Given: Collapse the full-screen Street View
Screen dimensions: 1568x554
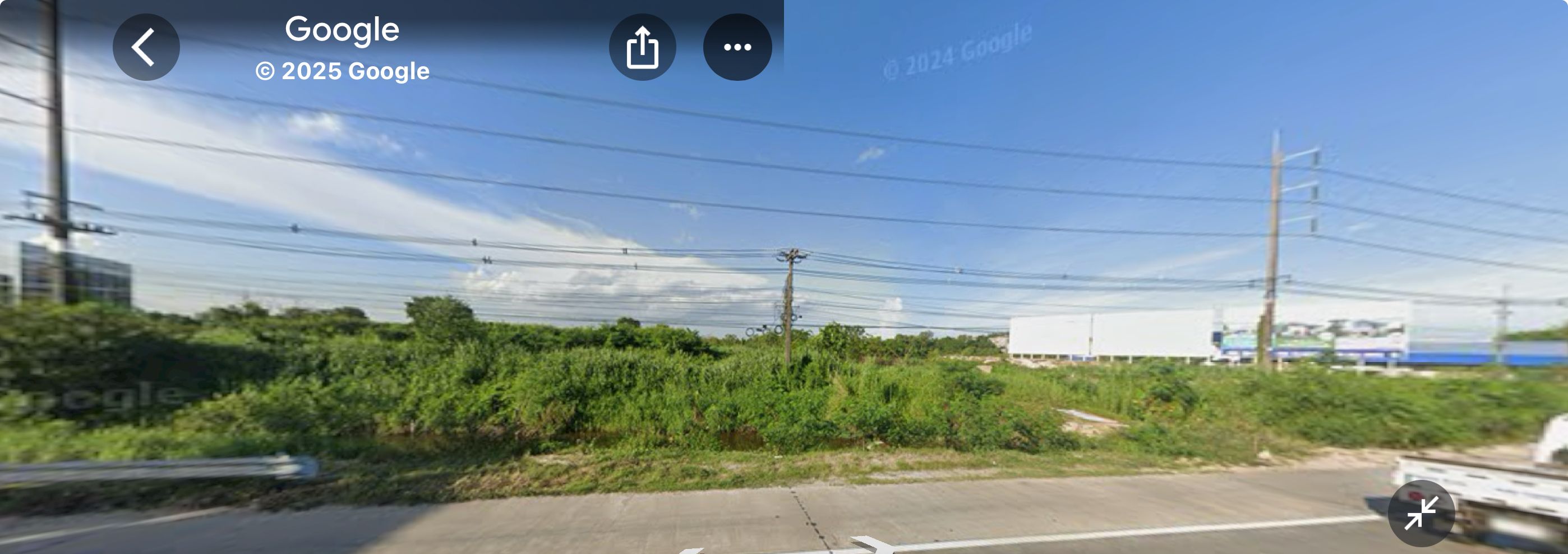Looking at the screenshot, I should click(x=1421, y=512).
